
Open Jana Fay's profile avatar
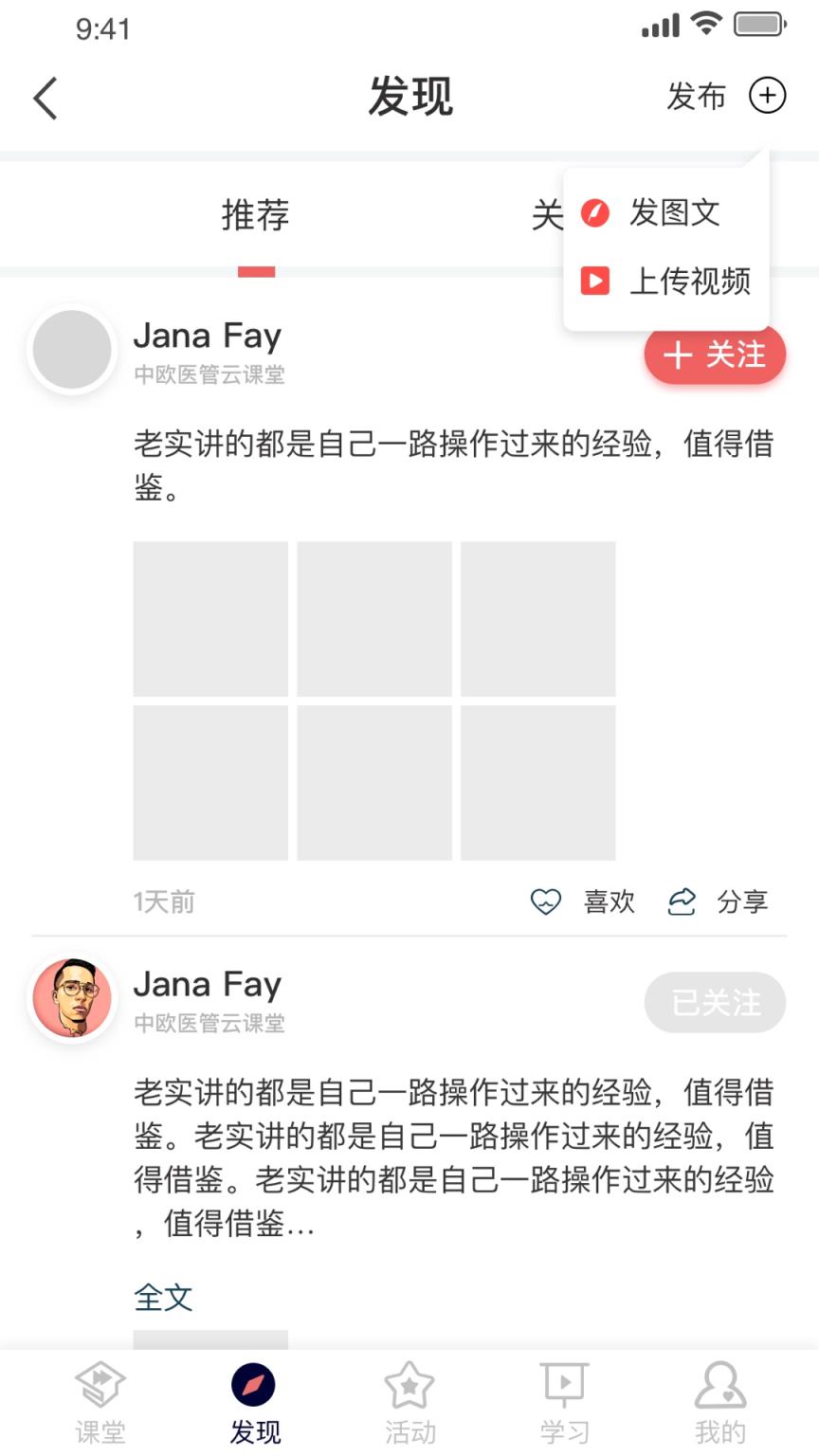point(72,350)
